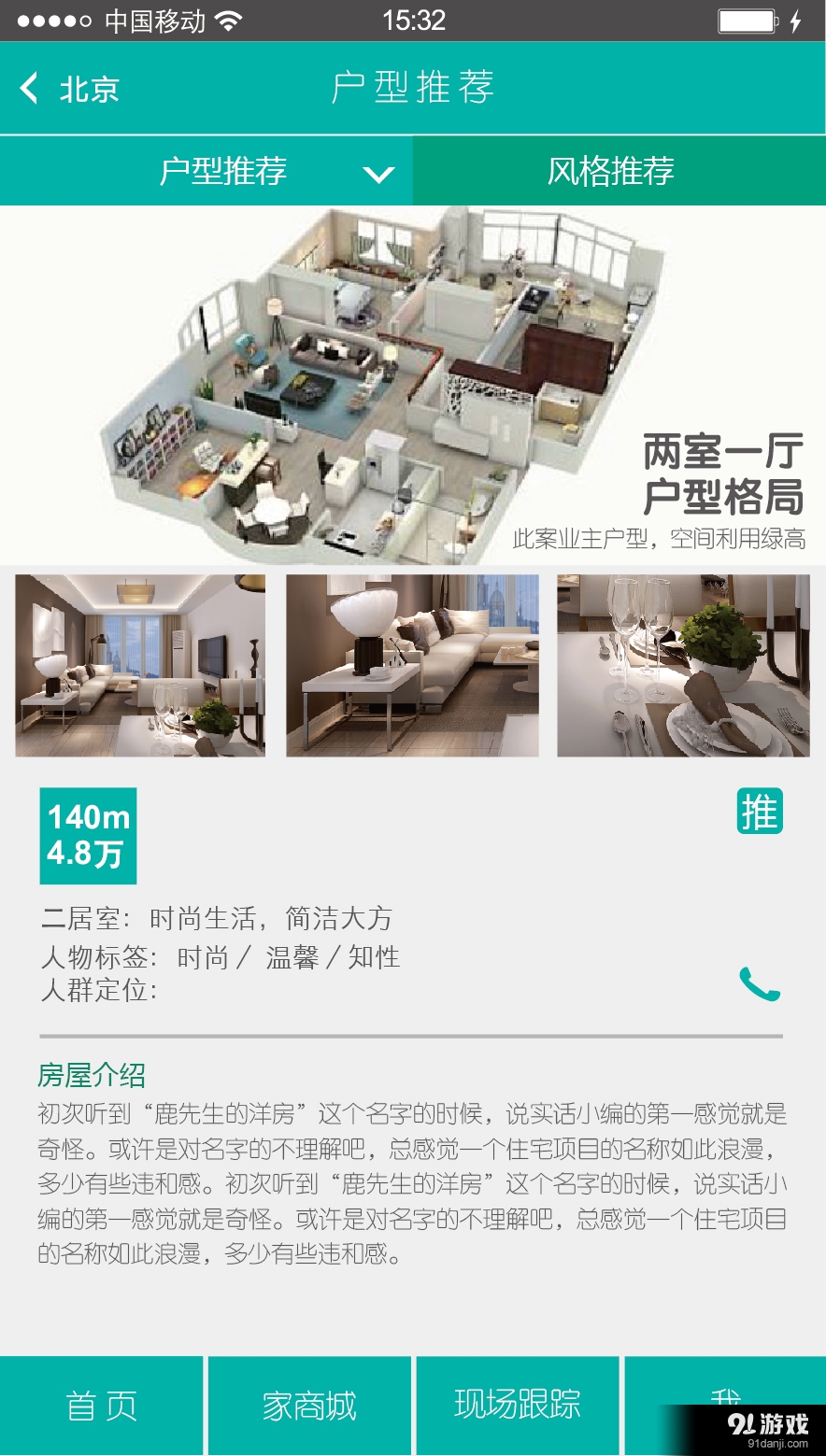Switch to the 现场跟踪 tab
This screenshot has width=826, height=1456.
coord(517,1406)
